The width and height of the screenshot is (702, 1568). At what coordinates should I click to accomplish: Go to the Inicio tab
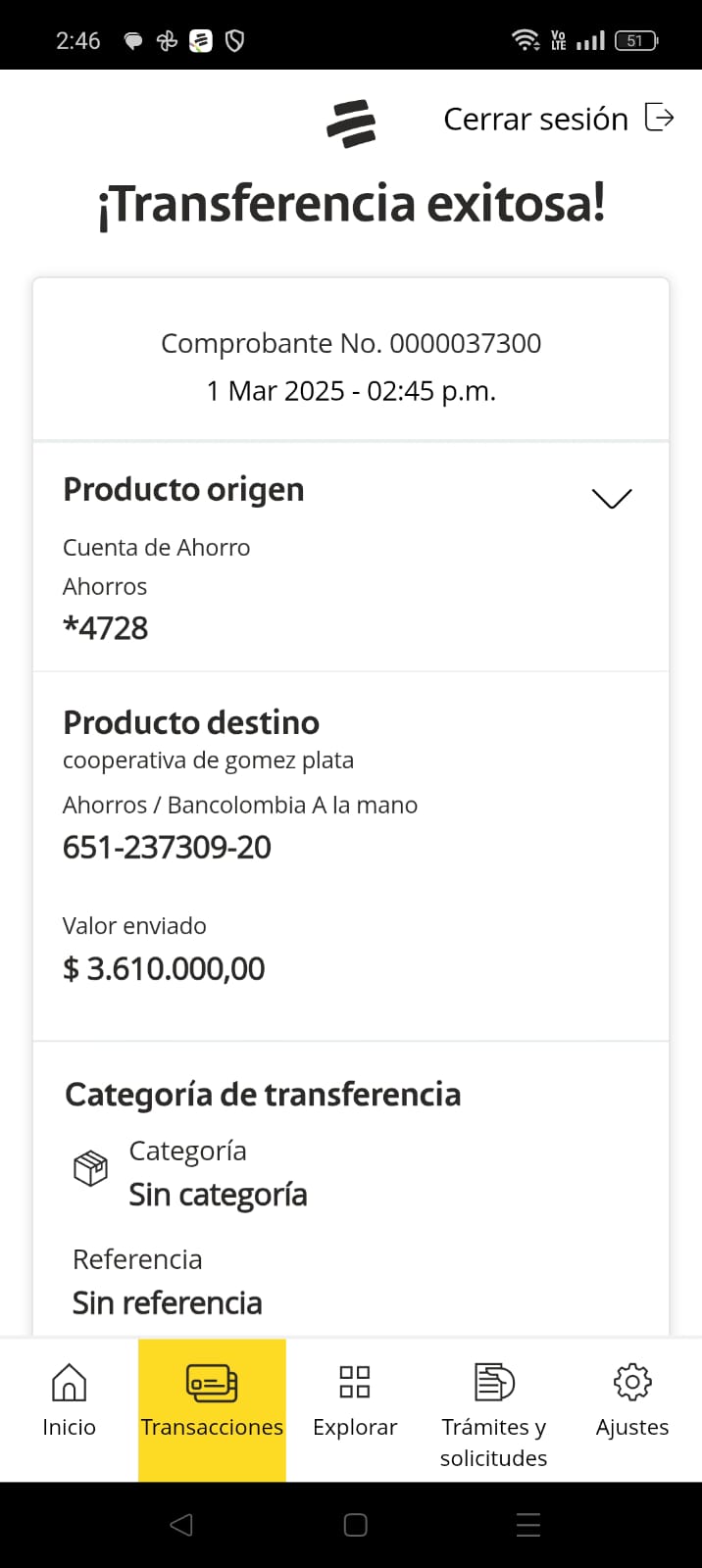point(69,1401)
